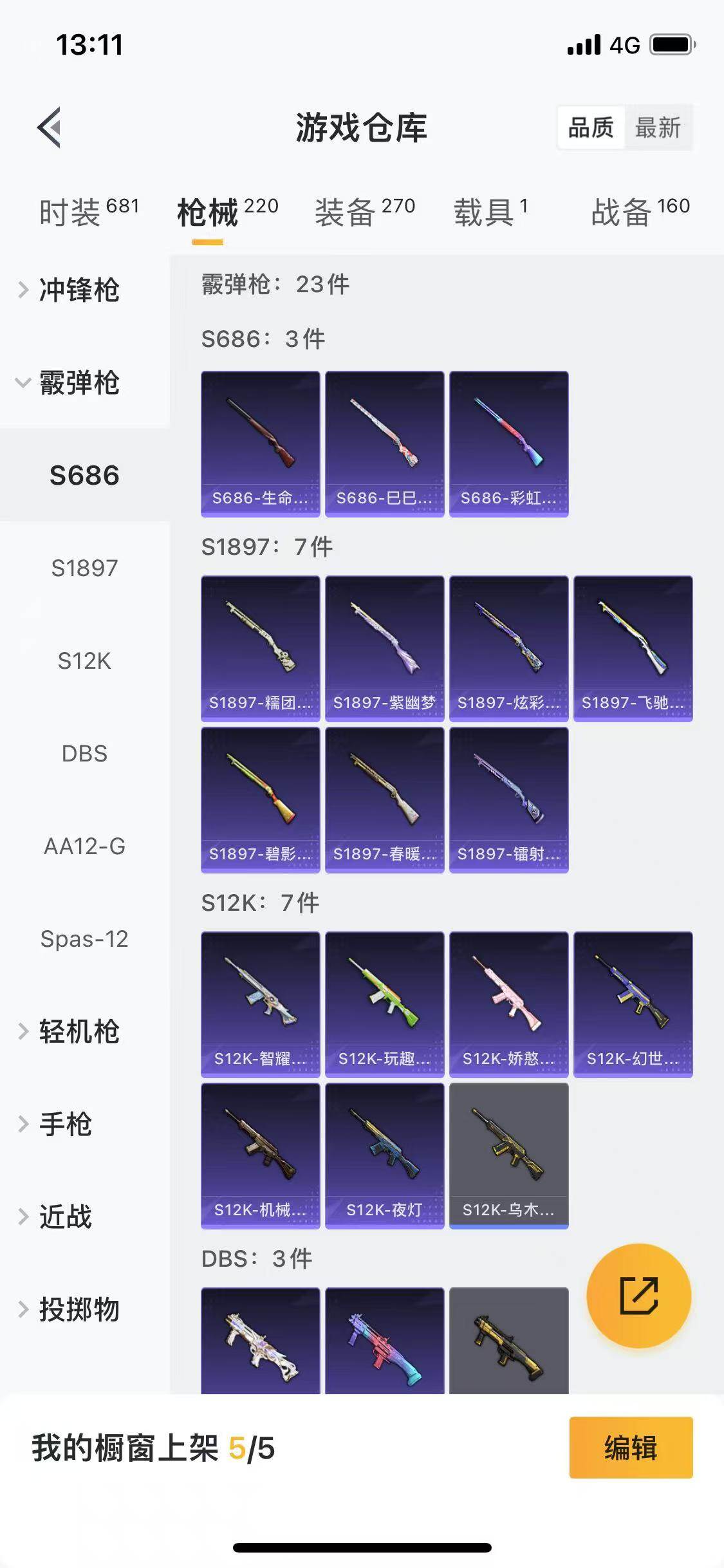Image resolution: width=724 pixels, height=1568 pixels.
Task: Switch to the 时装 tab
Action: 88,211
